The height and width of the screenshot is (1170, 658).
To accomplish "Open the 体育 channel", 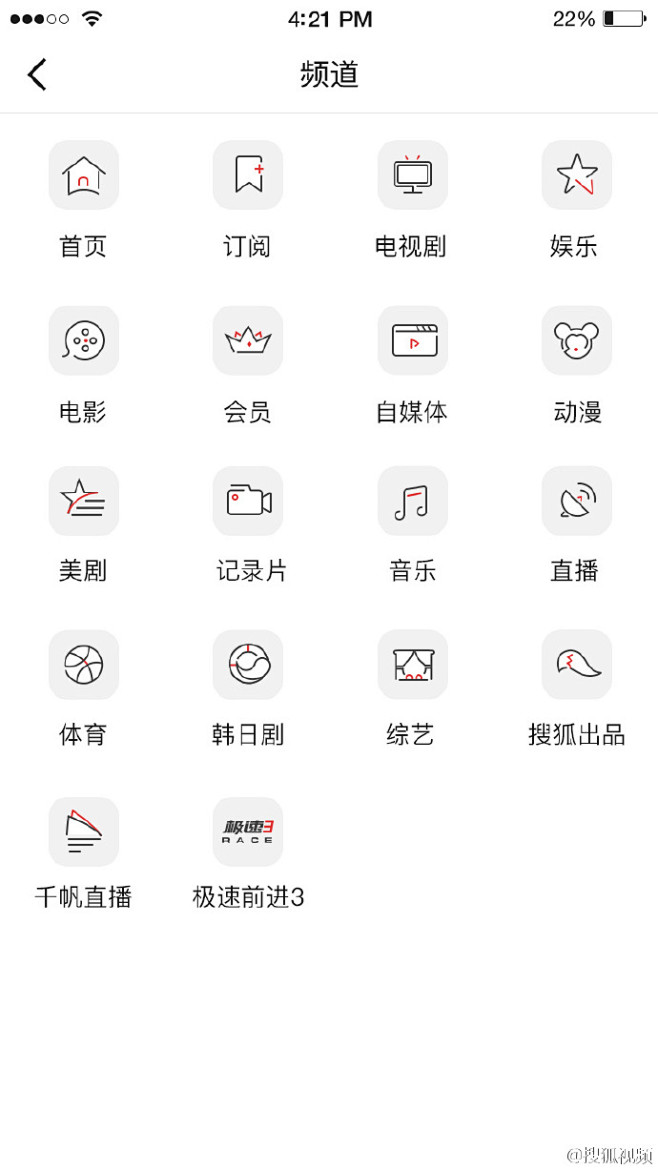I will [x=84, y=665].
